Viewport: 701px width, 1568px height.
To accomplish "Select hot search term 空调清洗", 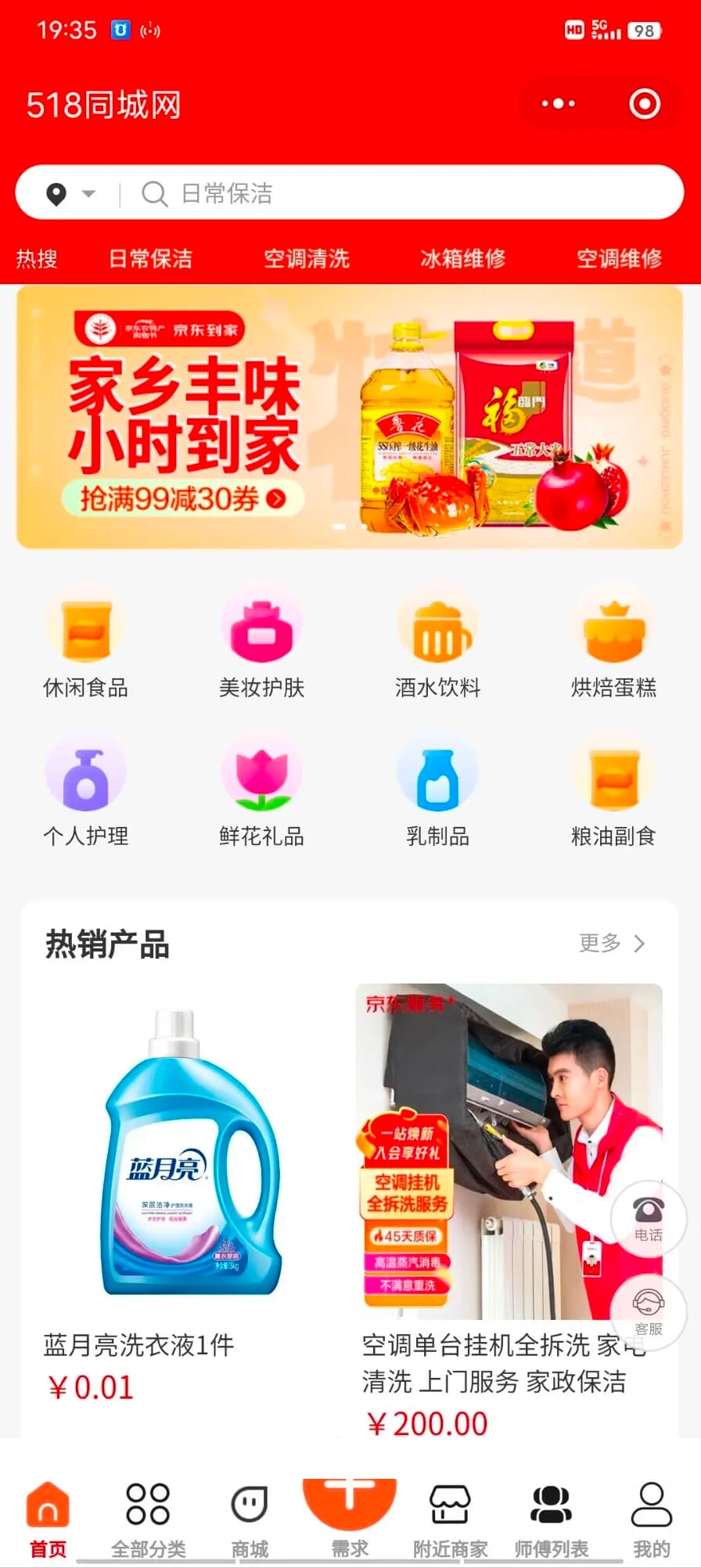I will point(306,259).
